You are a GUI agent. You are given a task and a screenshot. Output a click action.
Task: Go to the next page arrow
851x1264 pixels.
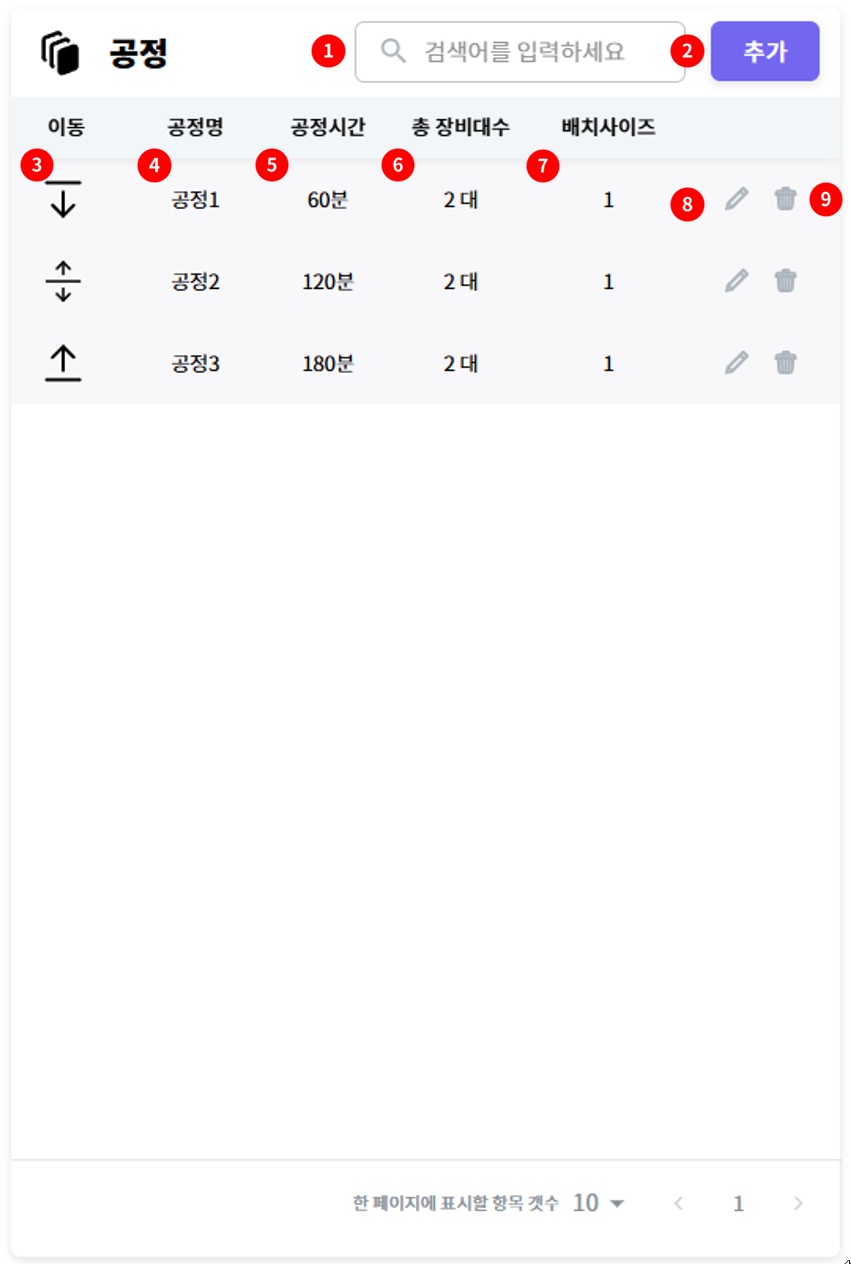pyautogui.click(x=798, y=1203)
